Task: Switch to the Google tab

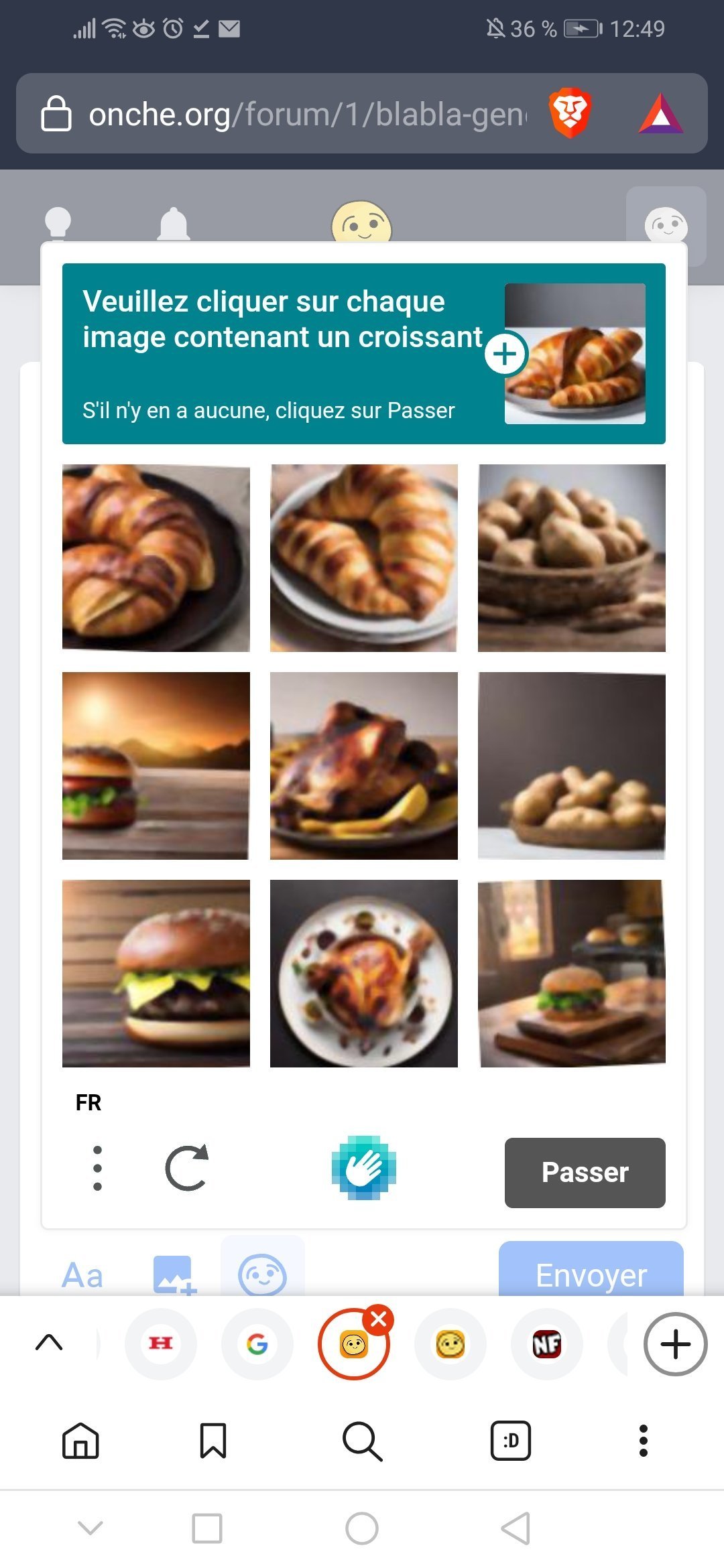Action: click(257, 1344)
